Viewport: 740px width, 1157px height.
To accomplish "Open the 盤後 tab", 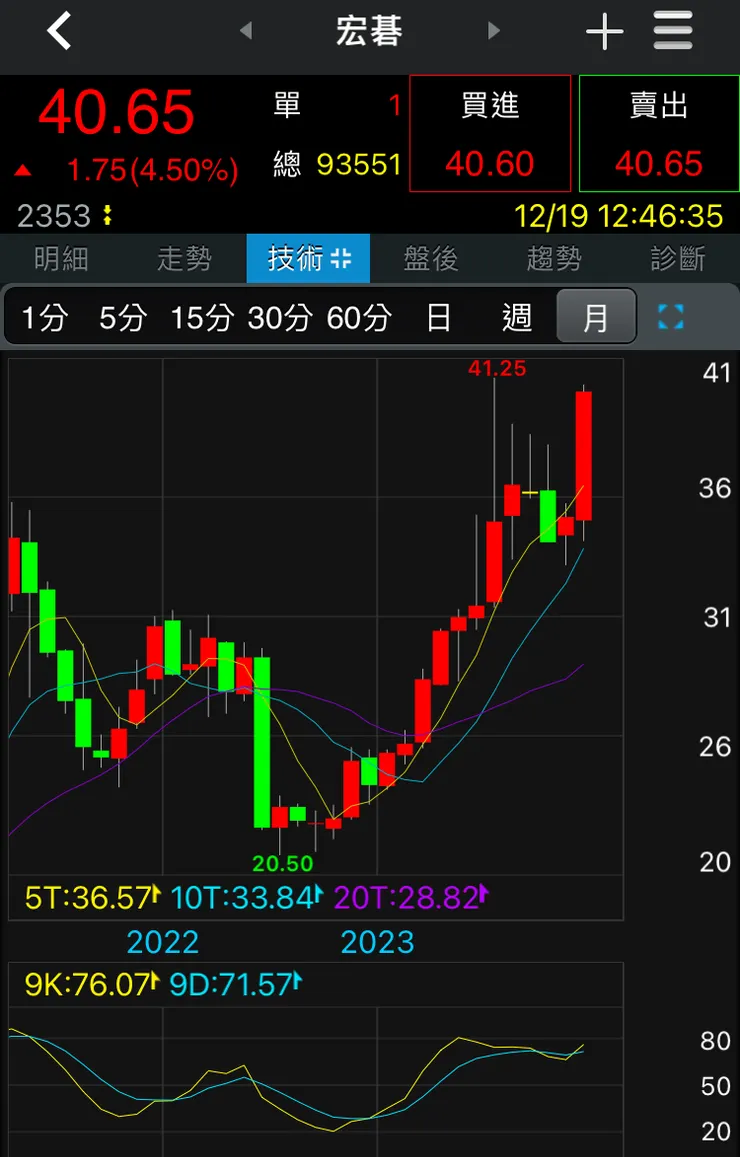I will [431, 259].
